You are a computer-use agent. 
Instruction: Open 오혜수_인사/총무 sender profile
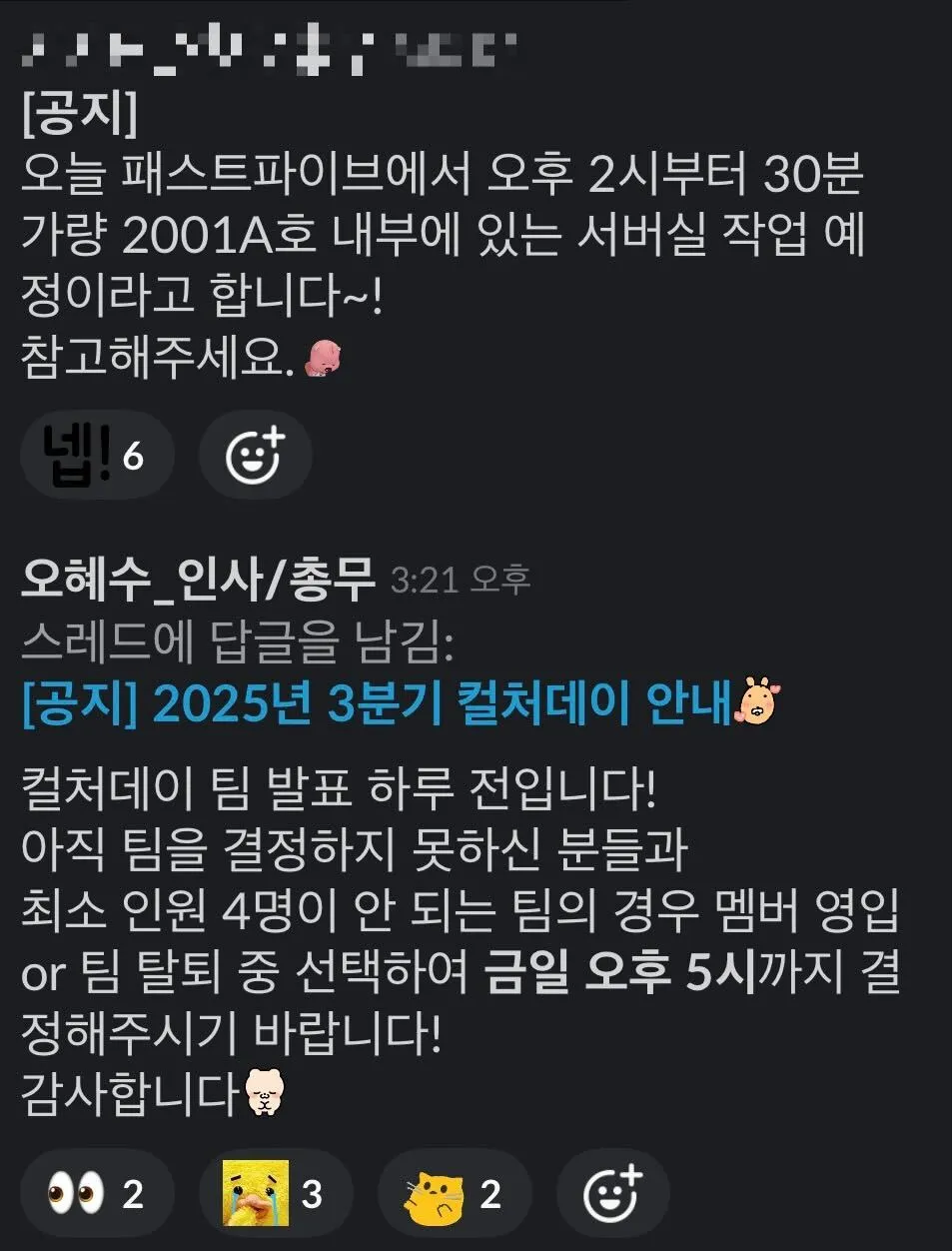[198, 579]
